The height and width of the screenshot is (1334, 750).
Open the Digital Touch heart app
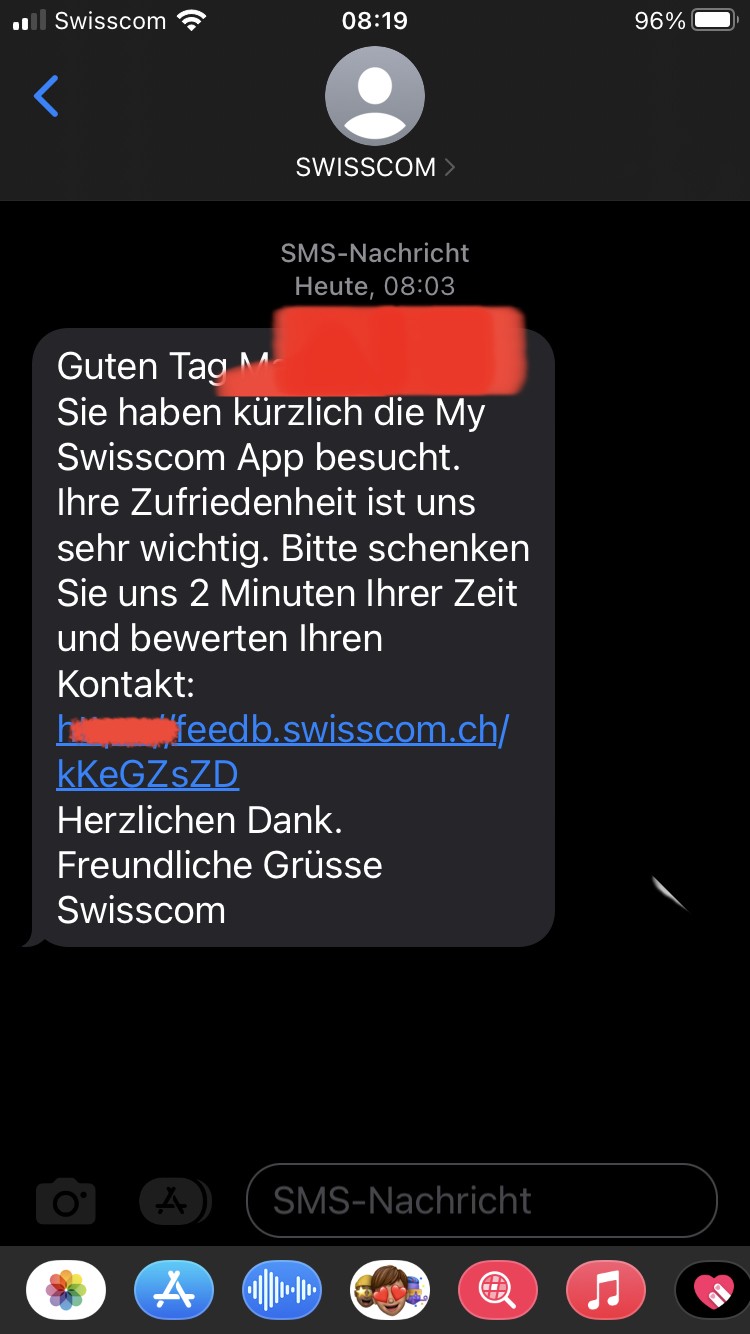coord(712,1292)
